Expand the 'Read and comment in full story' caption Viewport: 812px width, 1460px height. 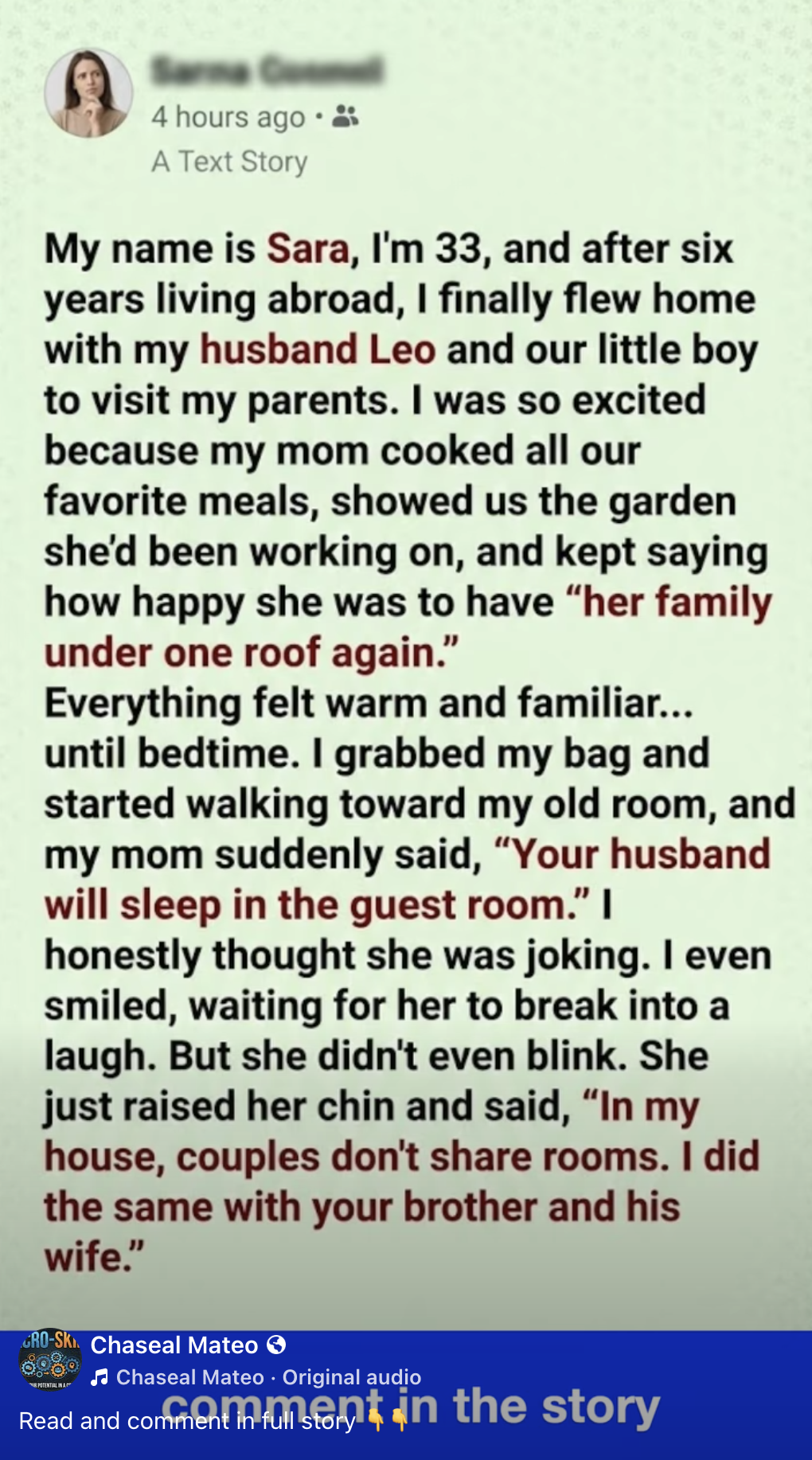187,1421
